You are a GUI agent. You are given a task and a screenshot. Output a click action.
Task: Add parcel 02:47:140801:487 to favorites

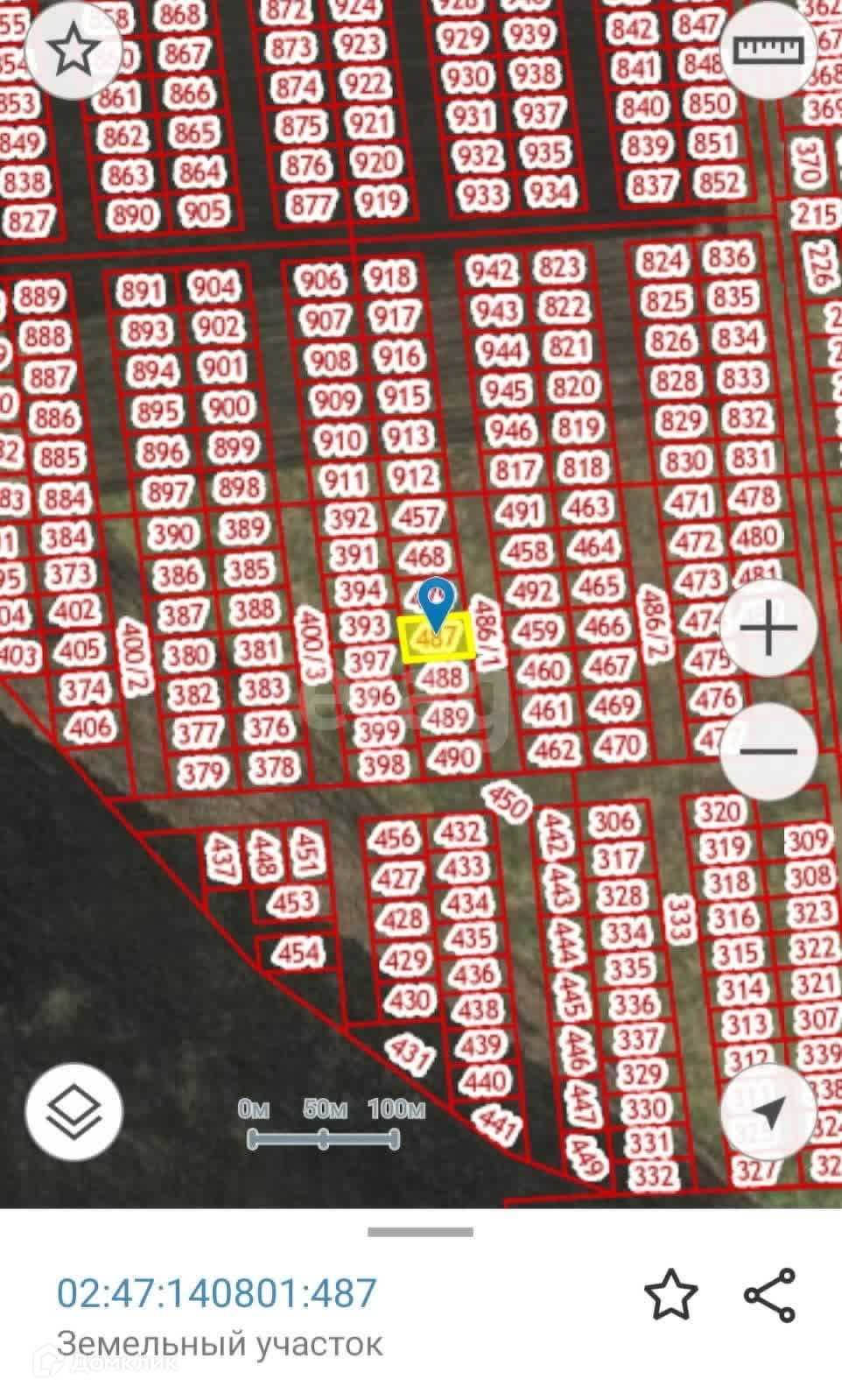click(671, 1293)
